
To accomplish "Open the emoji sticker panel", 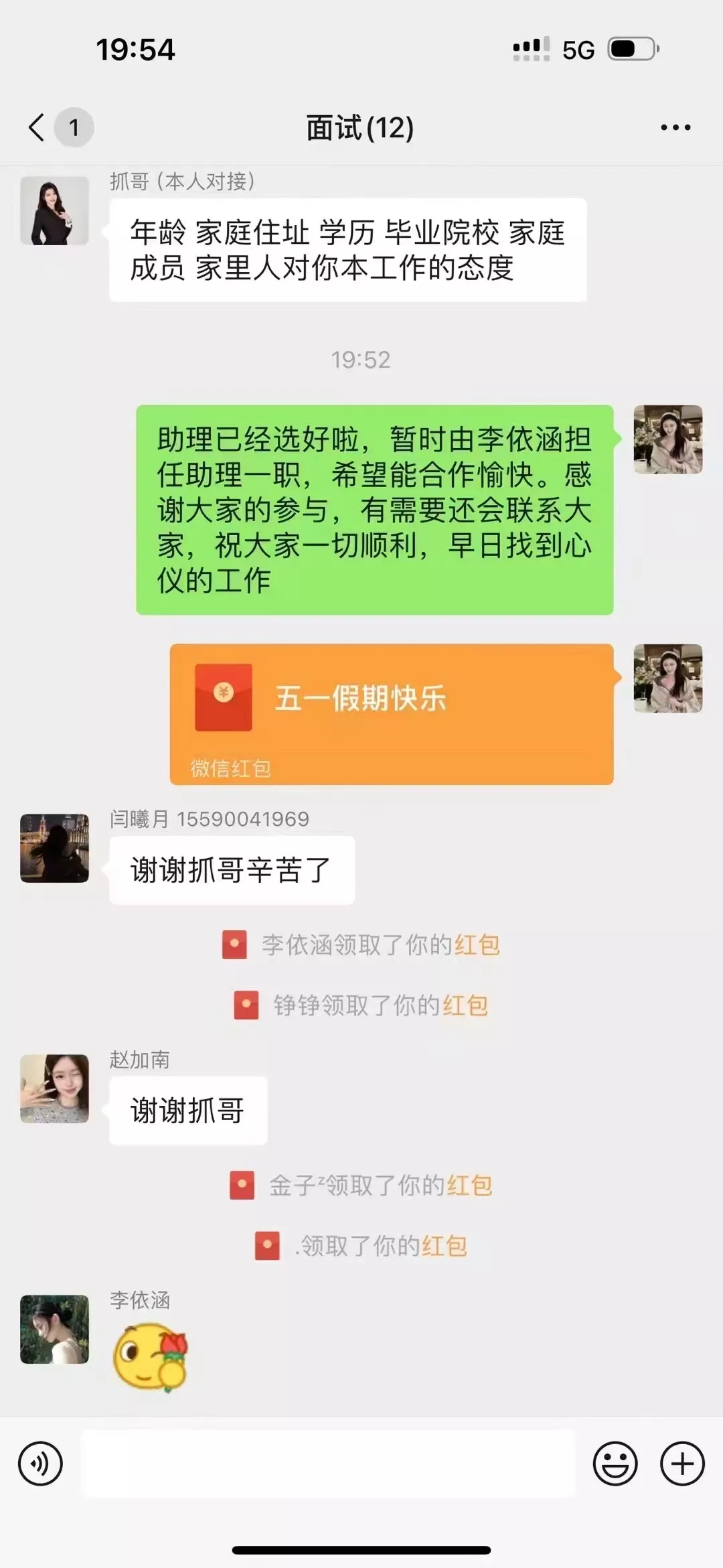I will (x=615, y=1464).
